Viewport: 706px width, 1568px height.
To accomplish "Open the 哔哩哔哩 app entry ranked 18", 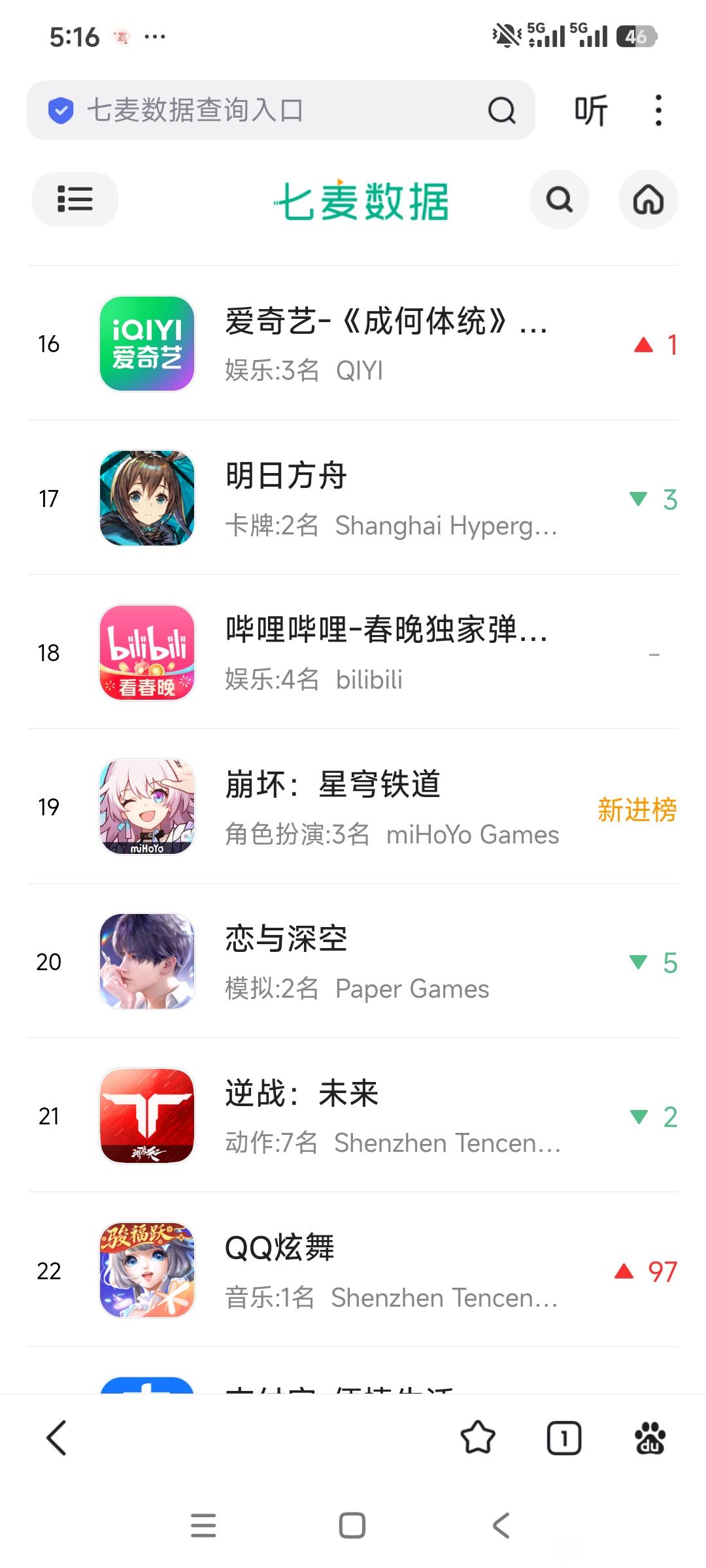I will click(386, 653).
